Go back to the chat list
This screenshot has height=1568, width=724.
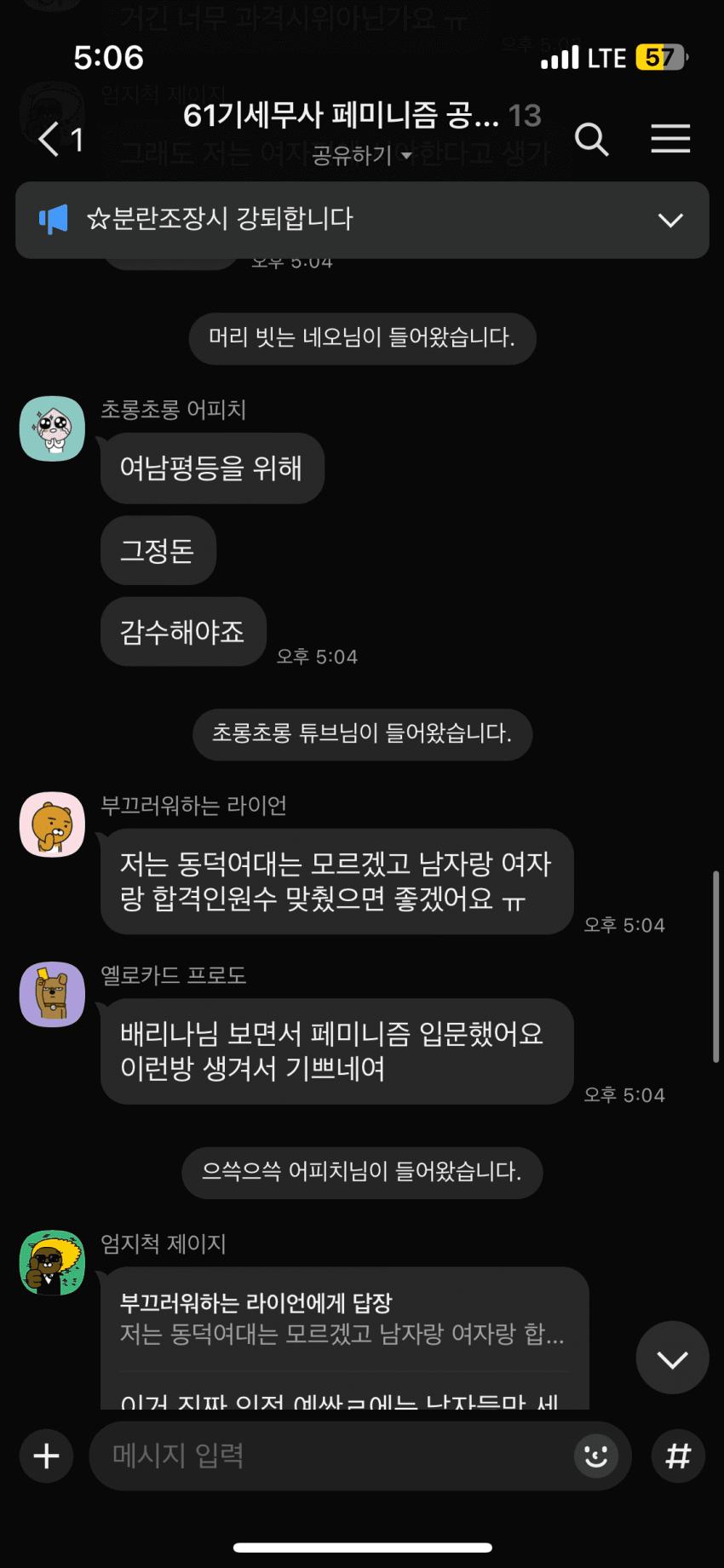[x=51, y=139]
